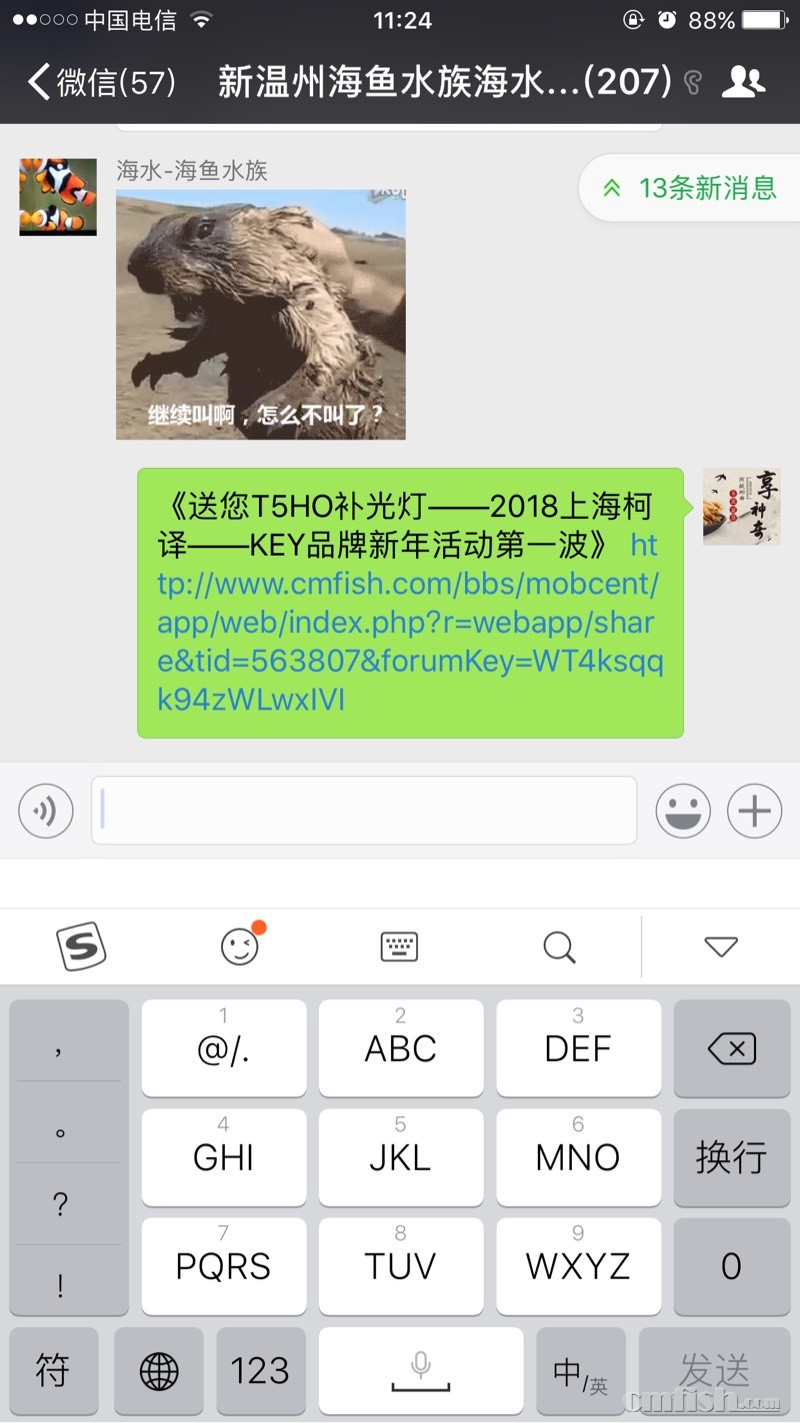Switch to the 123 number keyboard
Image resolution: width=800 pixels, height=1423 pixels.
tap(260, 1371)
